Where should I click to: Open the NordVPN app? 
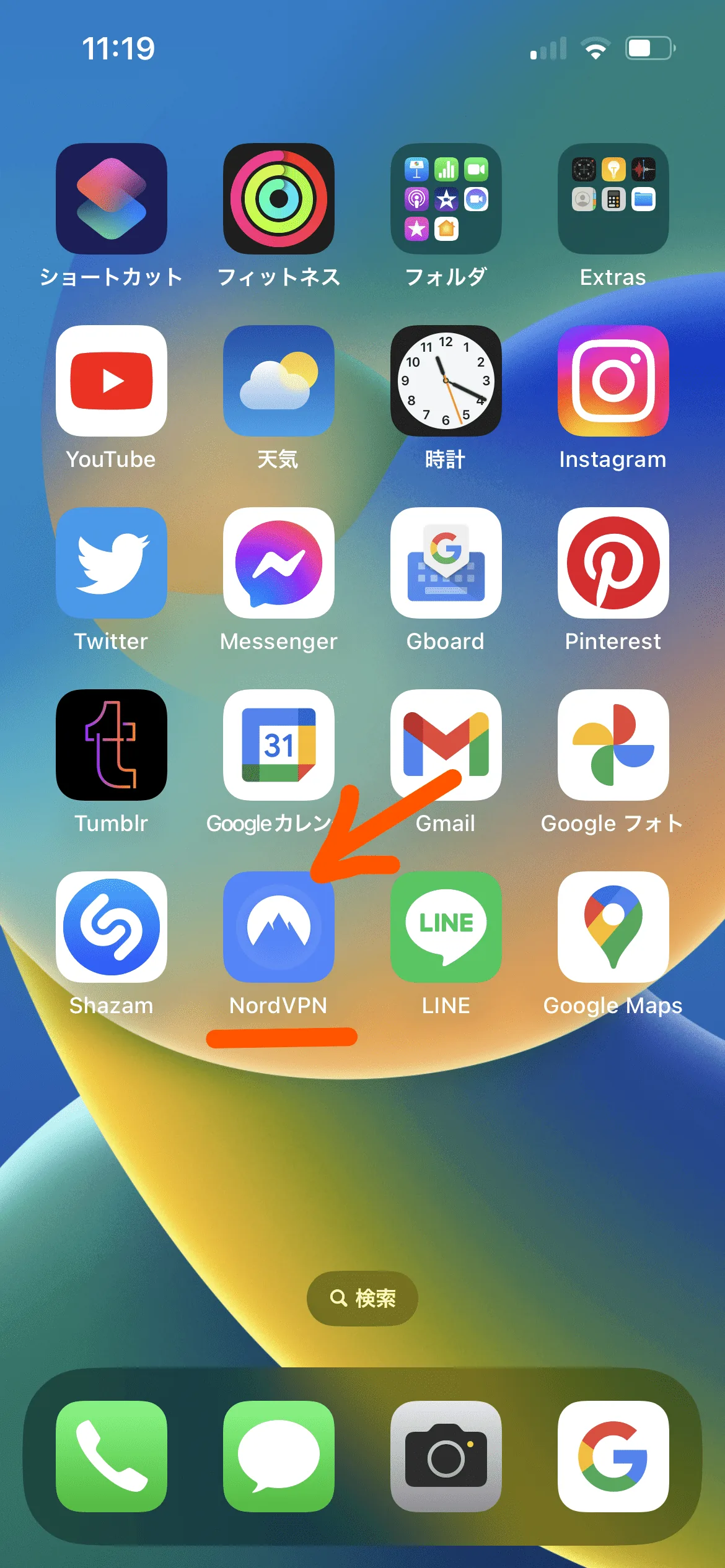(x=279, y=926)
